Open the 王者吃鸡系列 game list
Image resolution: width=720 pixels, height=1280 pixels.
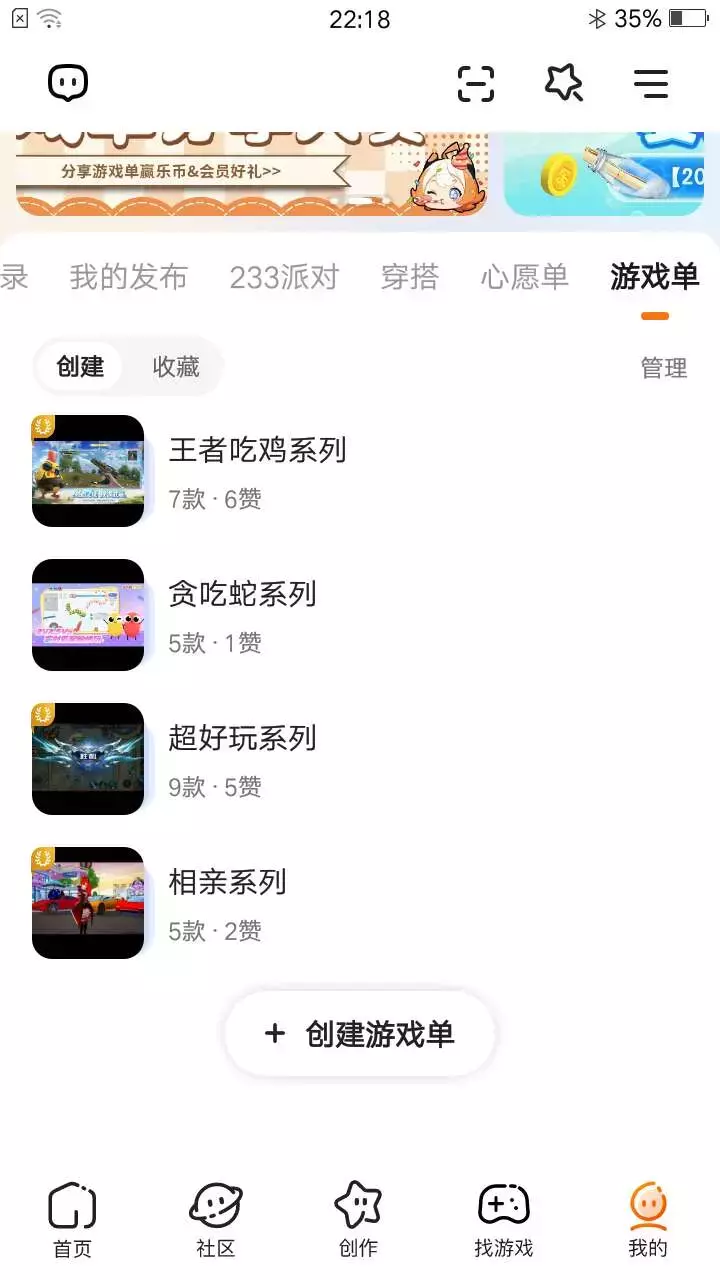(x=257, y=470)
